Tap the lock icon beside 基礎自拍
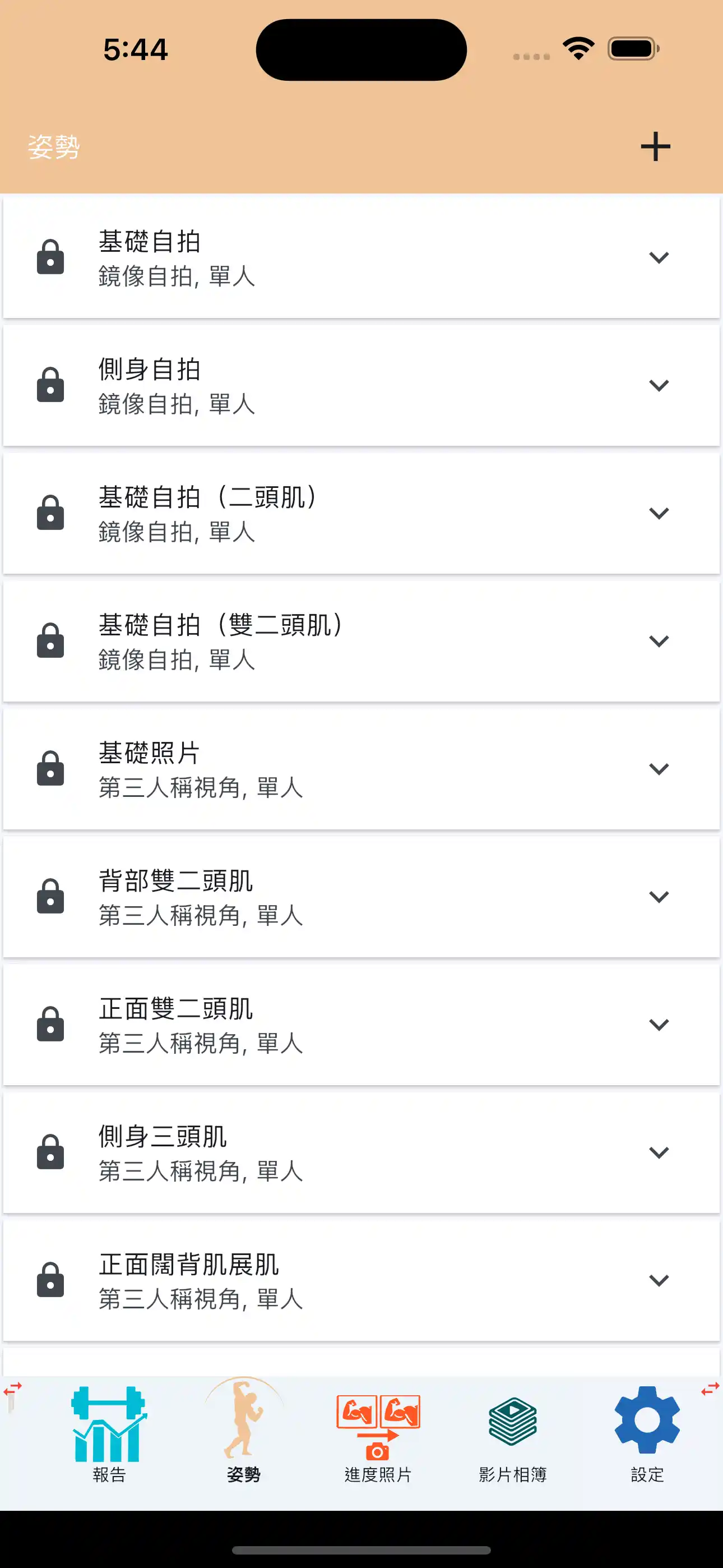Screen dimensions: 723x1568 tap(50, 258)
